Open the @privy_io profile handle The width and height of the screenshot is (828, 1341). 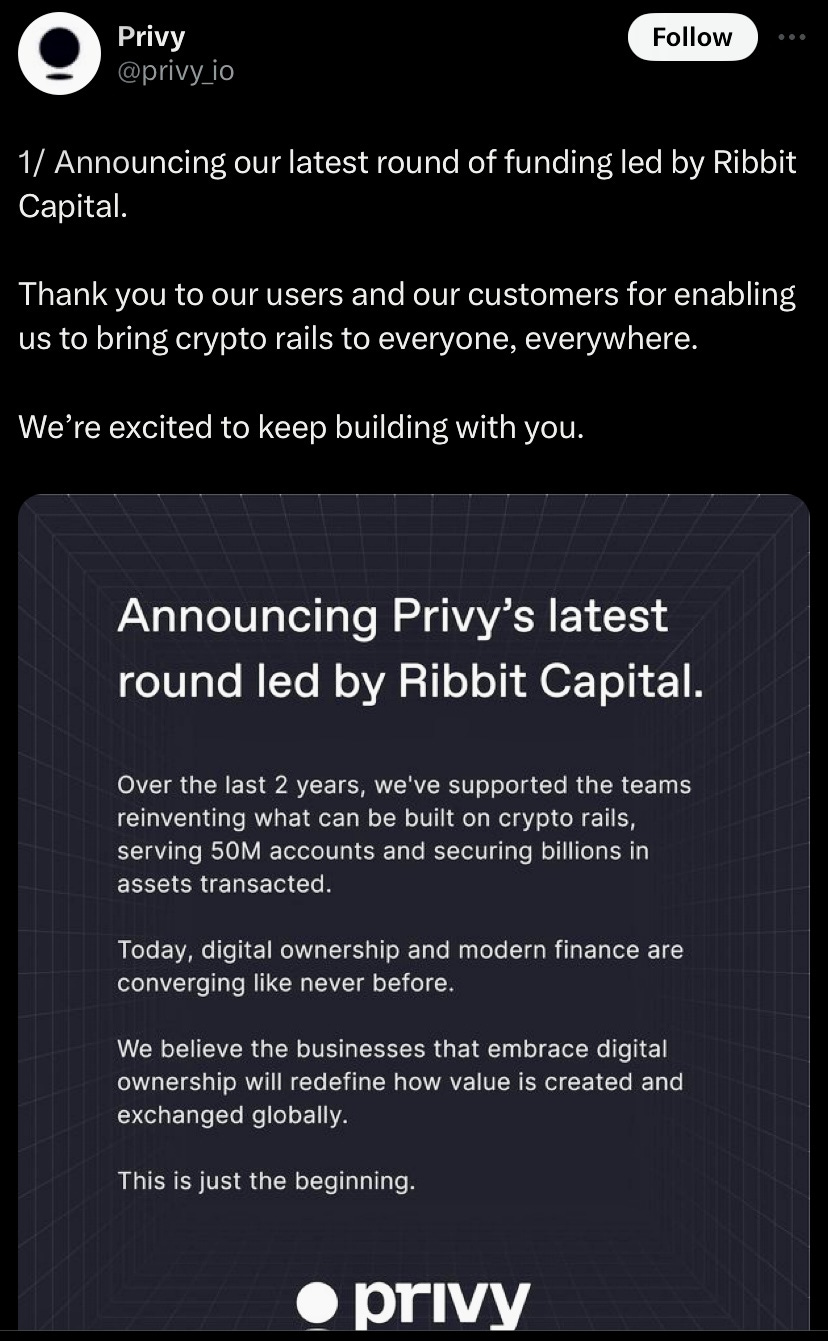[x=176, y=71]
